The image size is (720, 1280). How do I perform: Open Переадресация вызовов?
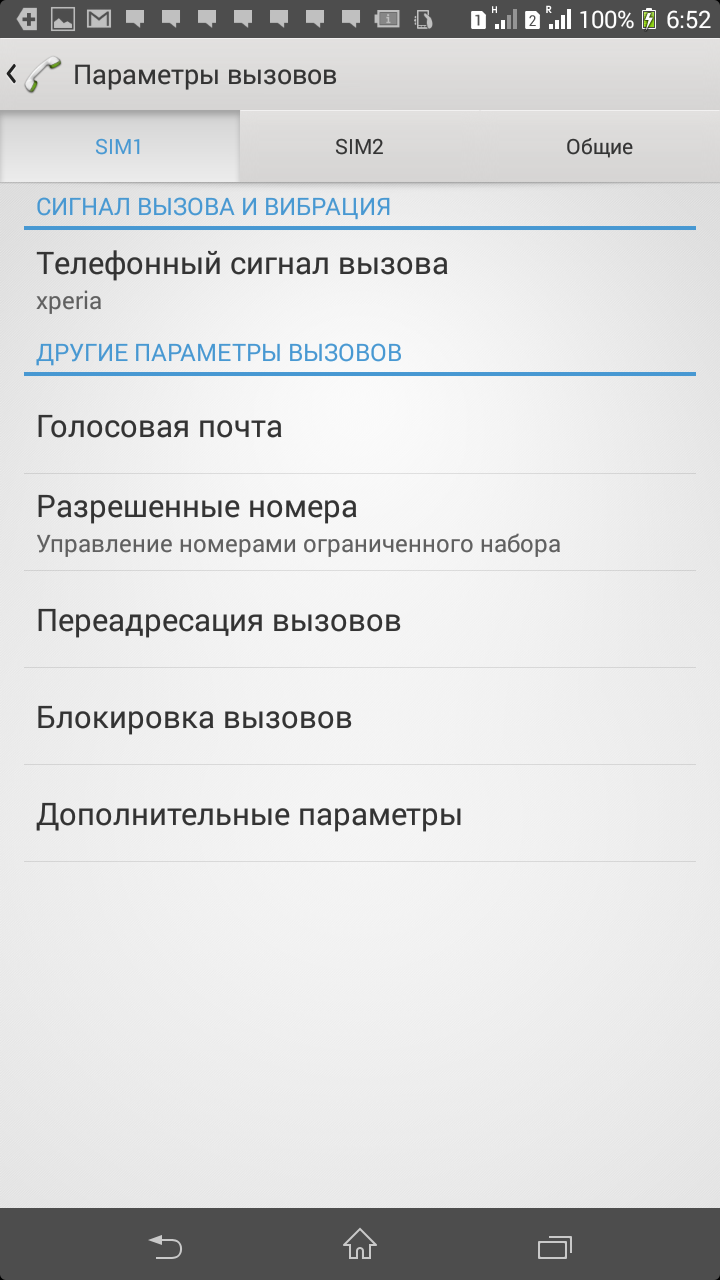pos(360,620)
